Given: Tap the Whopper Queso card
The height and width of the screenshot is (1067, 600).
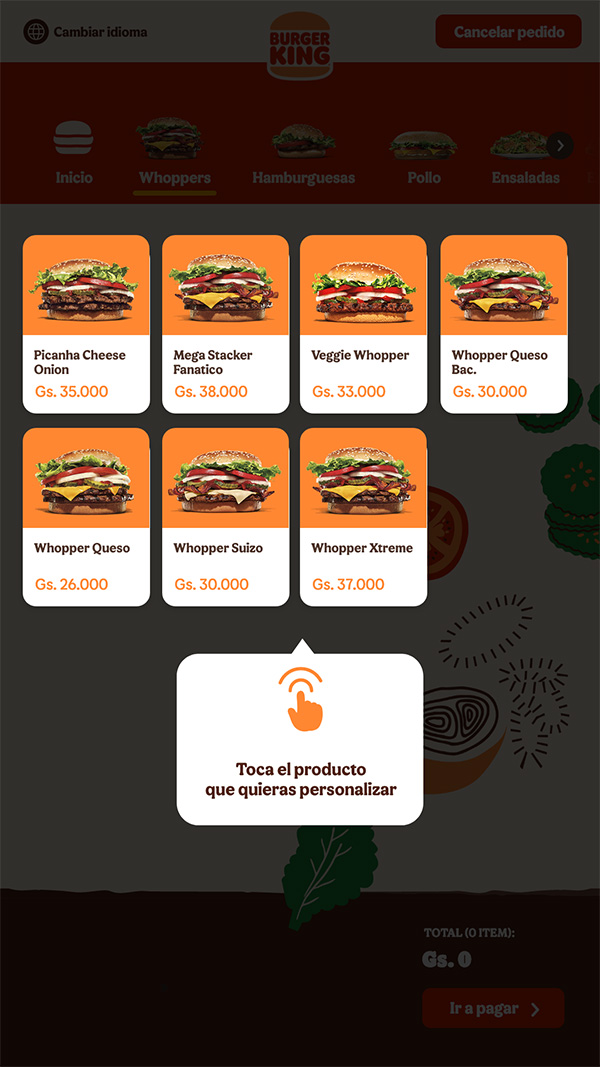Looking at the screenshot, I should click(x=86, y=517).
